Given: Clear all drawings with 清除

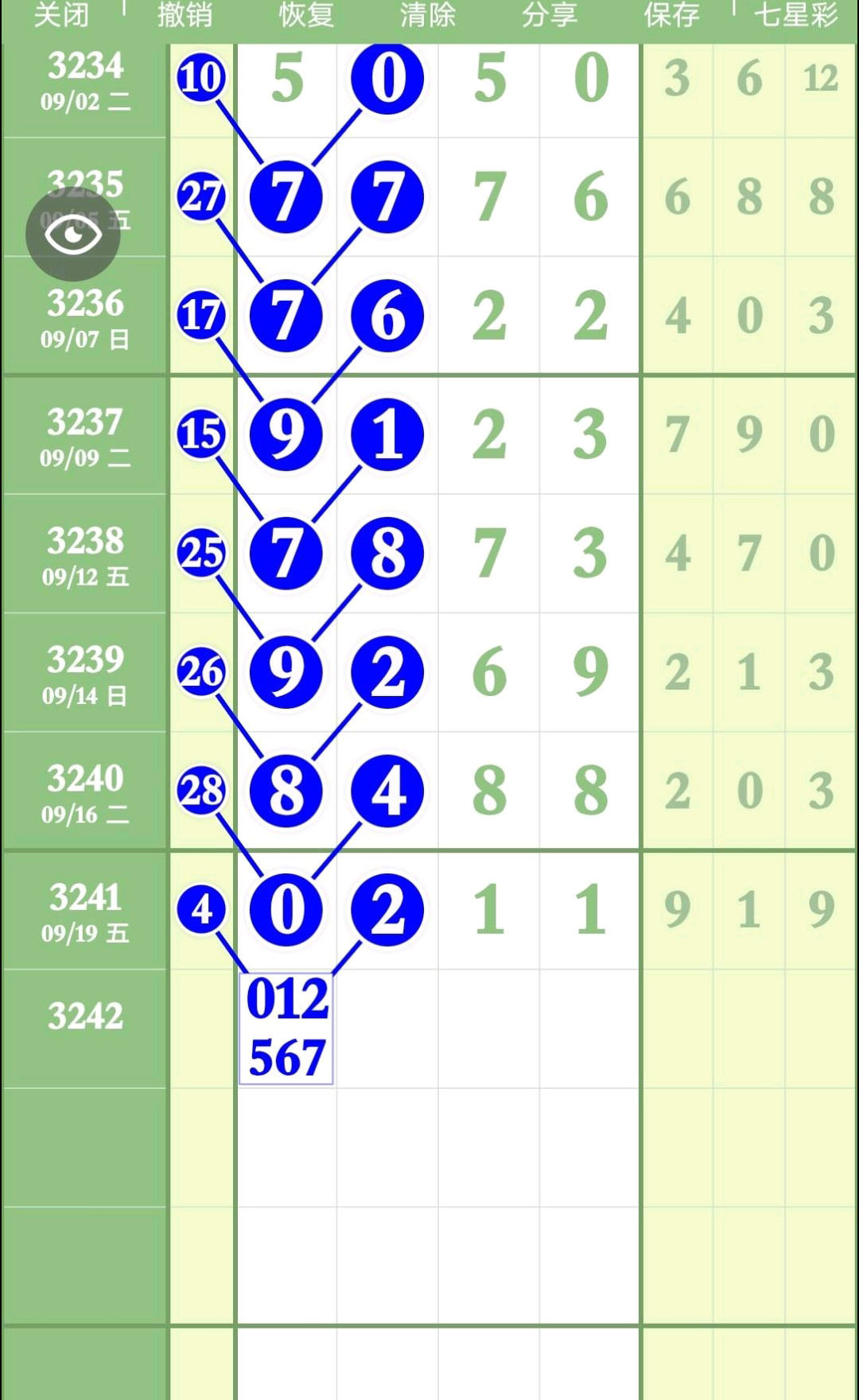Looking at the screenshot, I should pos(428,14).
